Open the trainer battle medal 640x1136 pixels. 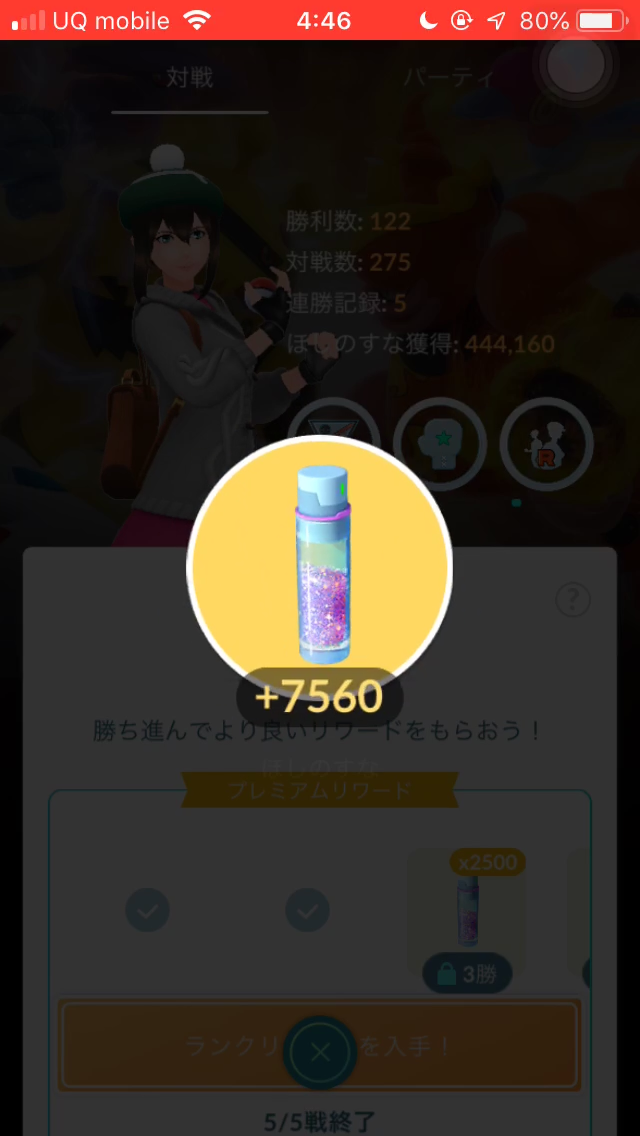[439, 442]
